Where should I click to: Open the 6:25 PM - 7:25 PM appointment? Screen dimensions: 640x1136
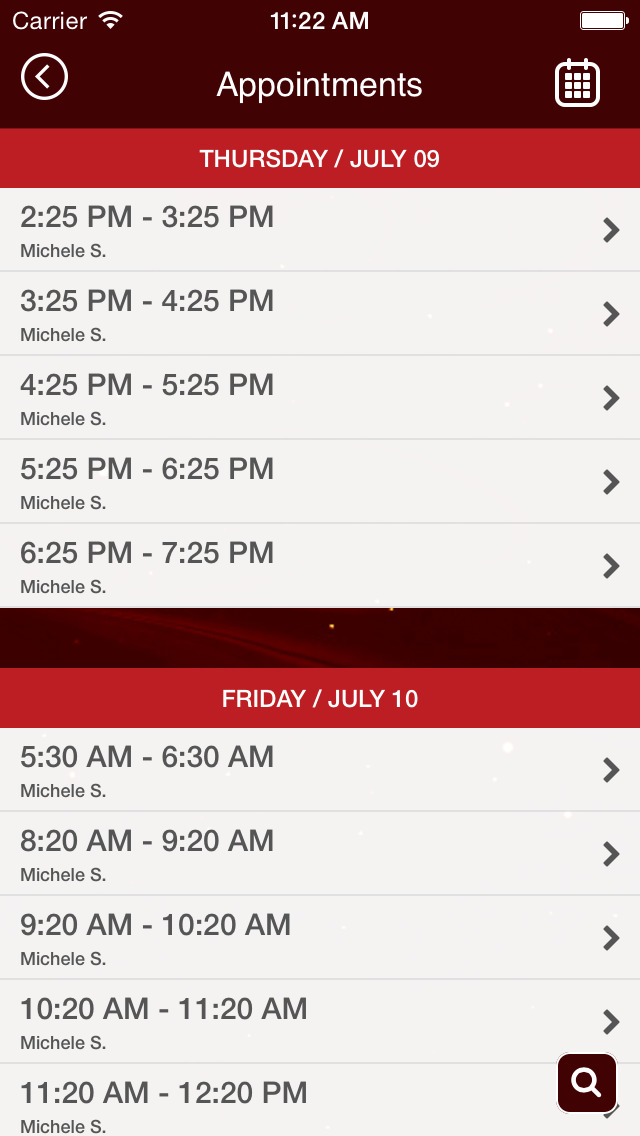[x=320, y=566]
